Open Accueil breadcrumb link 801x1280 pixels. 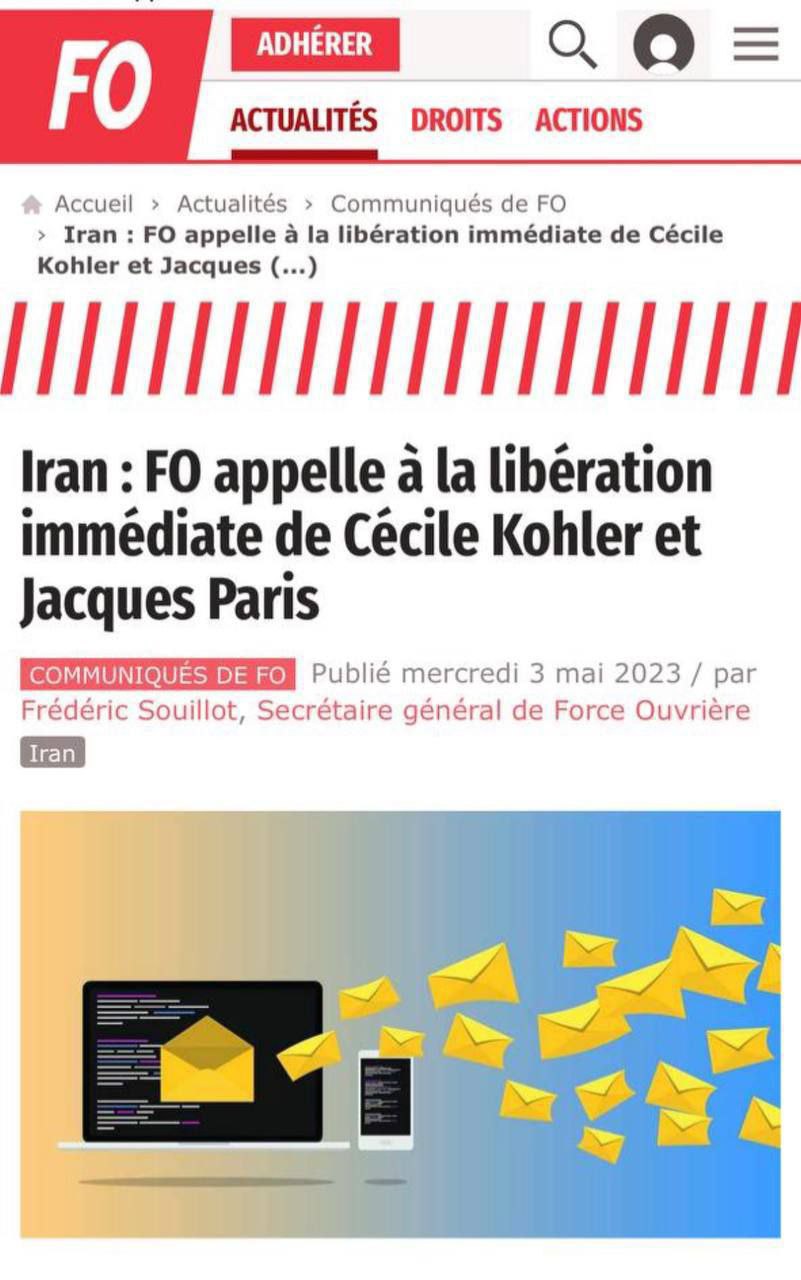92,204
